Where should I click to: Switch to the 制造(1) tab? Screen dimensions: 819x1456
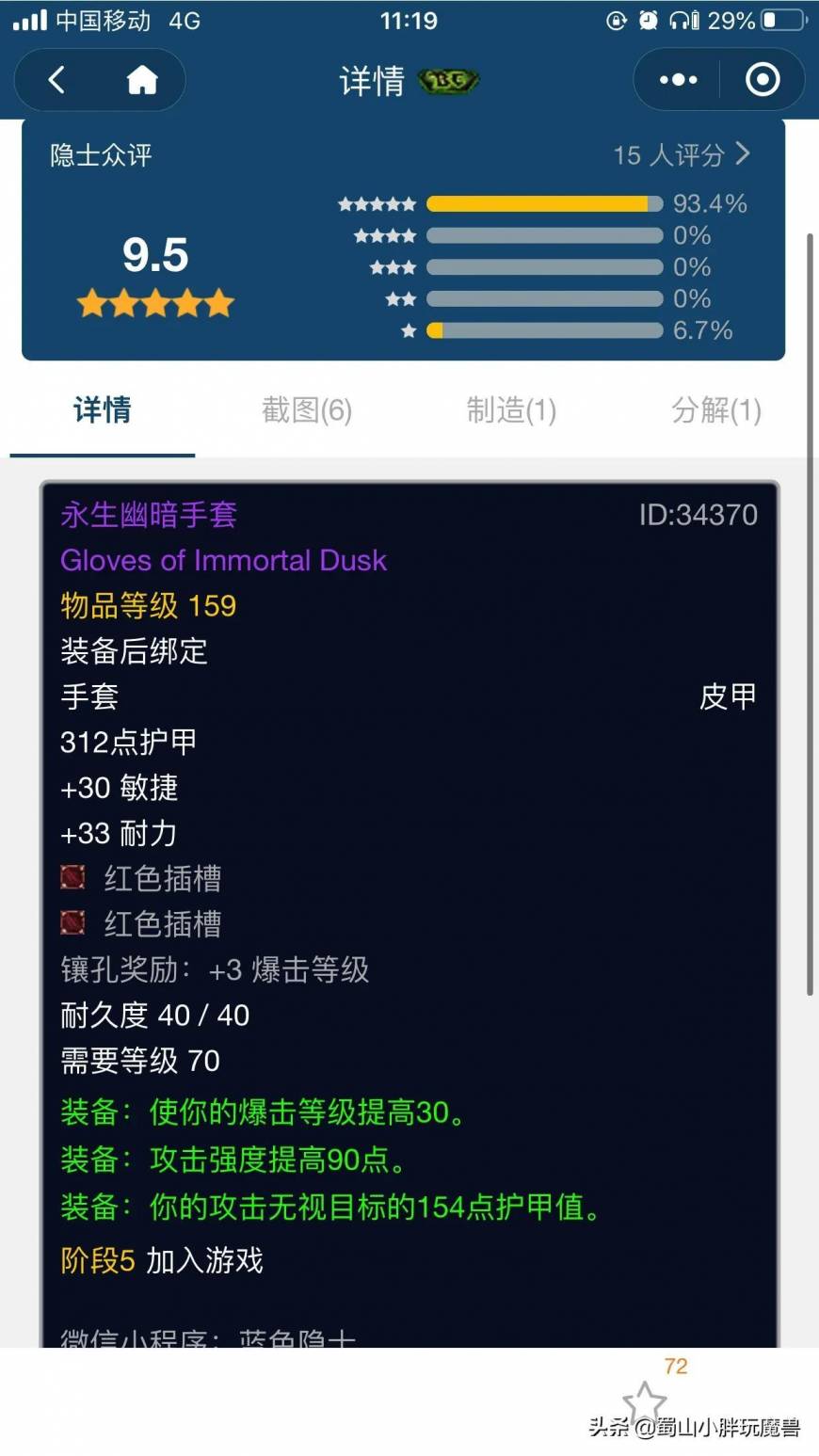pyautogui.click(x=511, y=410)
